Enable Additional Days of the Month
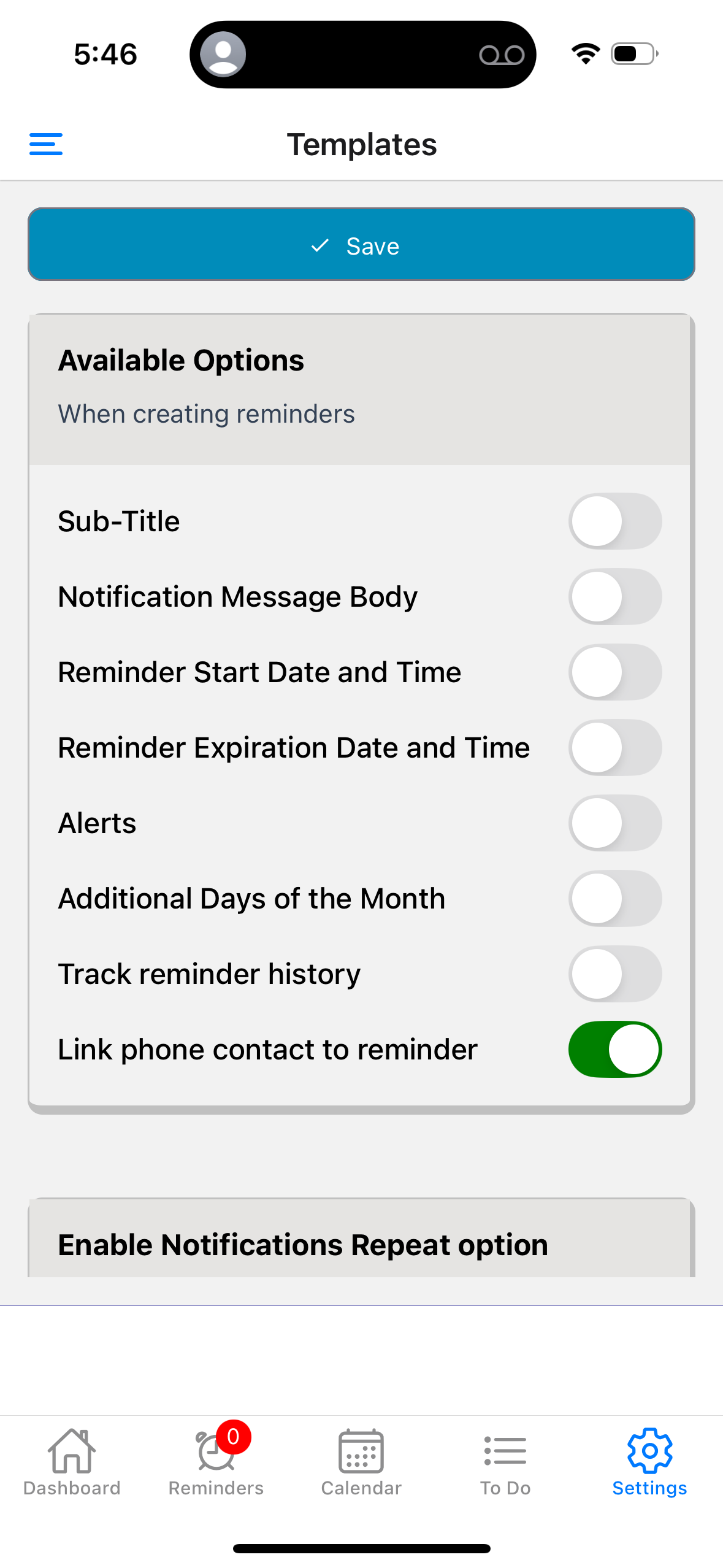This screenshot has width=723, height=1568. coord(614,899)
